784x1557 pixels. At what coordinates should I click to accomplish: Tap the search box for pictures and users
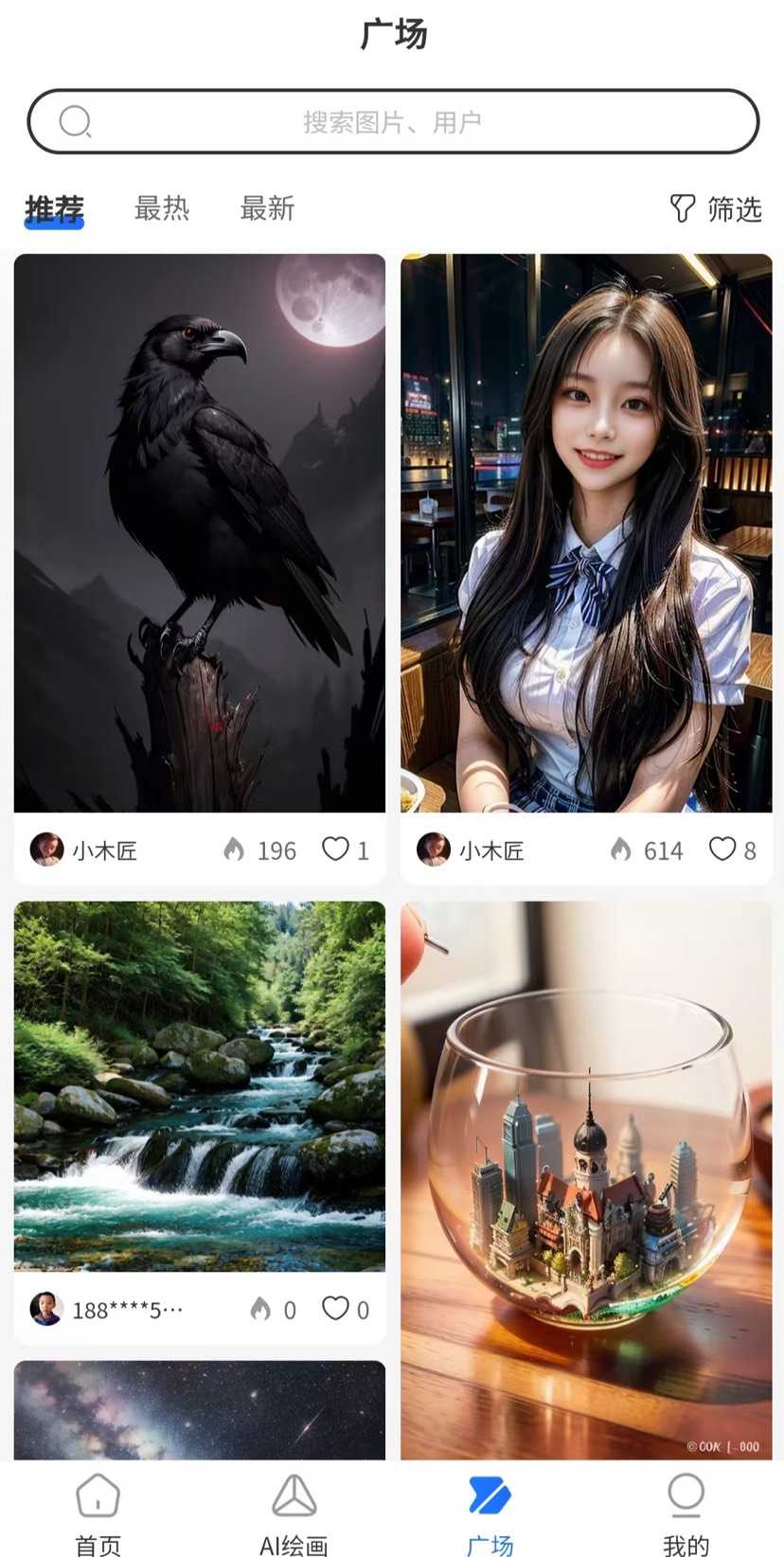392,121
